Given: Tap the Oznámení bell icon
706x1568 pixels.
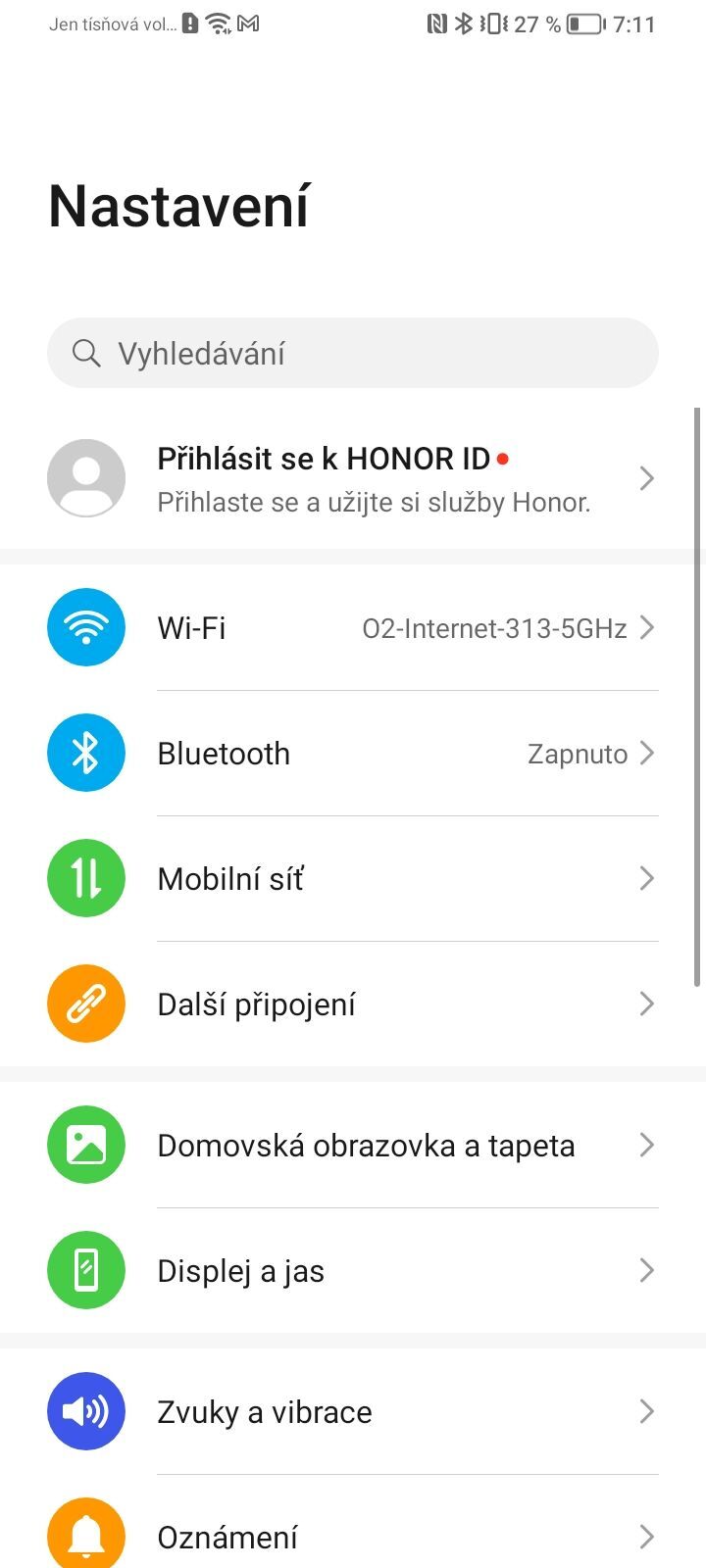Looking at the screenshot, I should (x=86, y=1537).
